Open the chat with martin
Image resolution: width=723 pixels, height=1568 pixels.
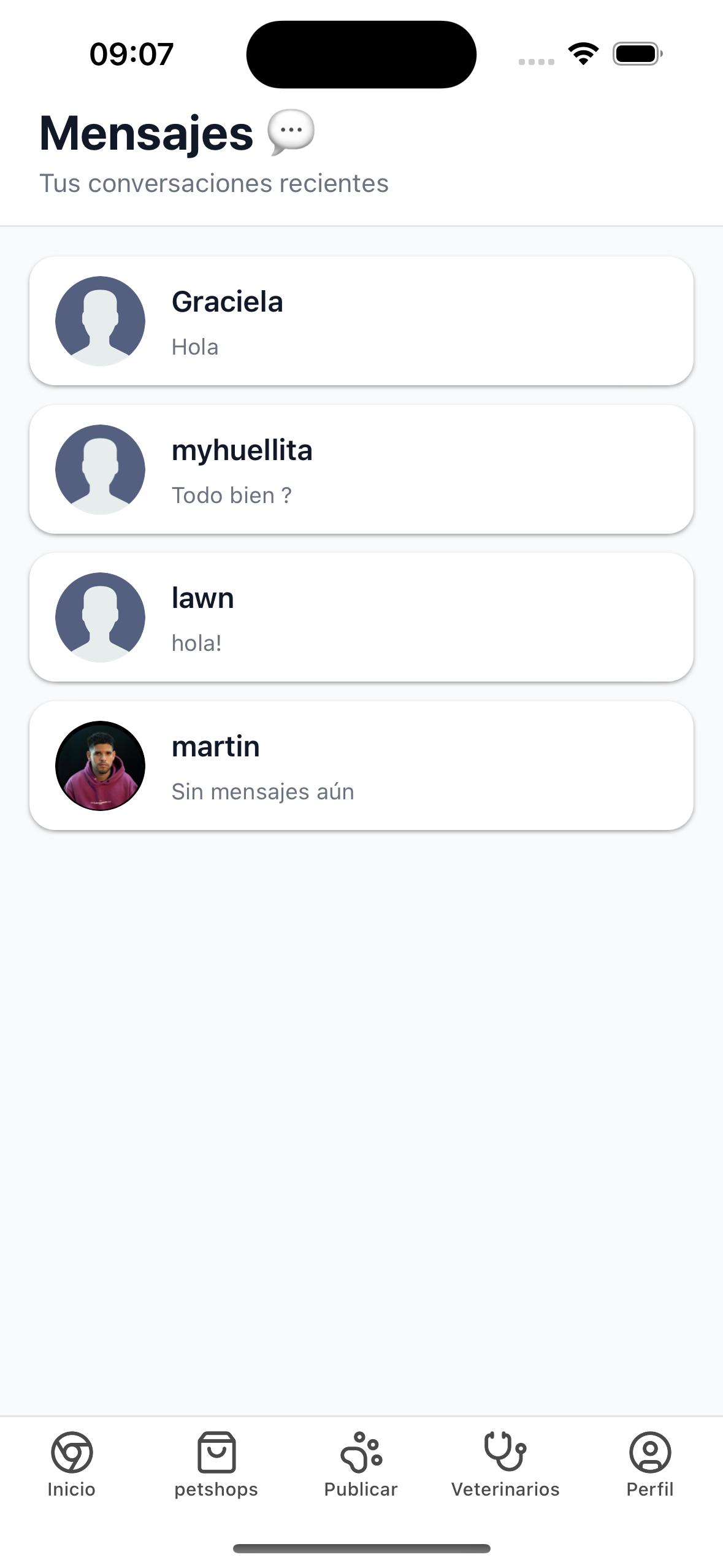361,766
